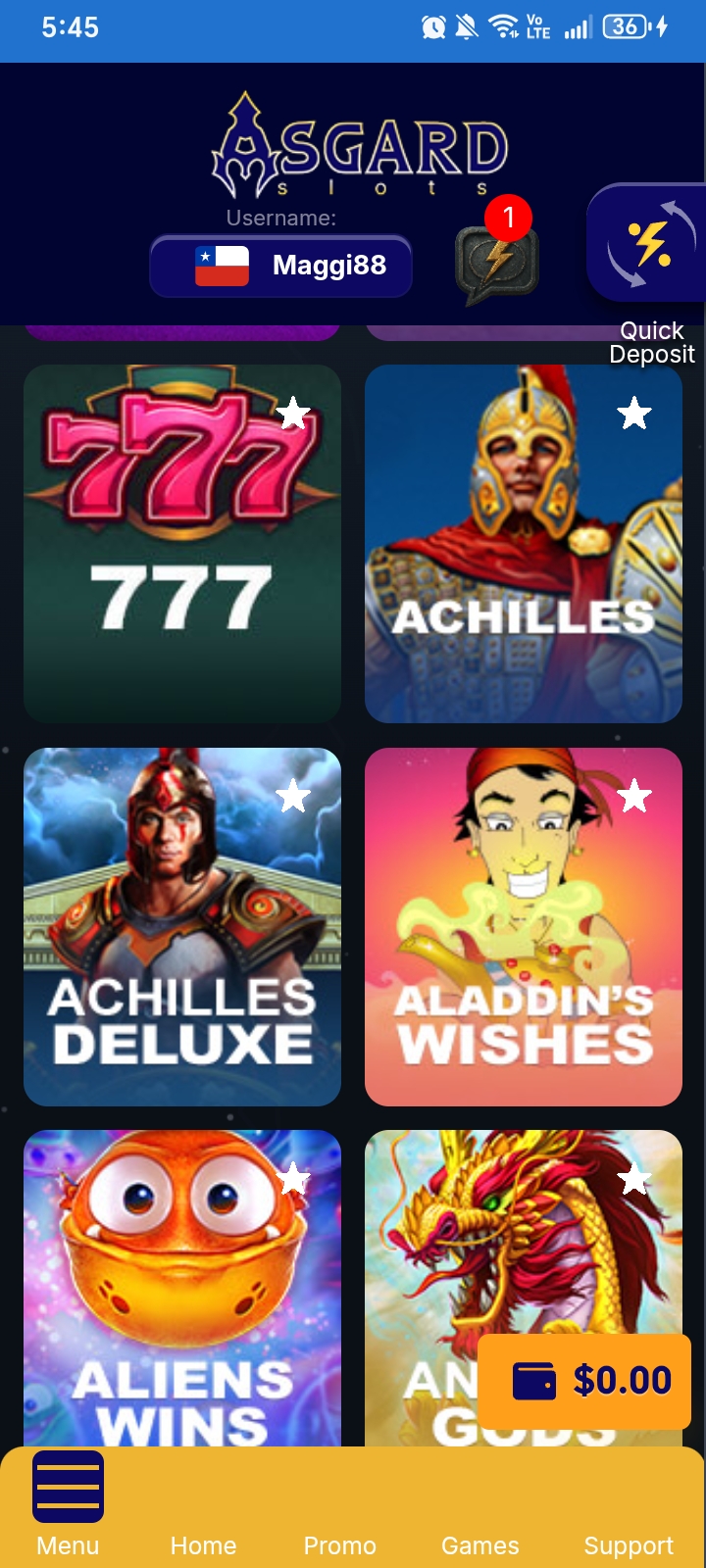Viewport: 706px width, 1568px height.
Task: Add Aladdin's Wishes to favorites
Action: (634, 796)
